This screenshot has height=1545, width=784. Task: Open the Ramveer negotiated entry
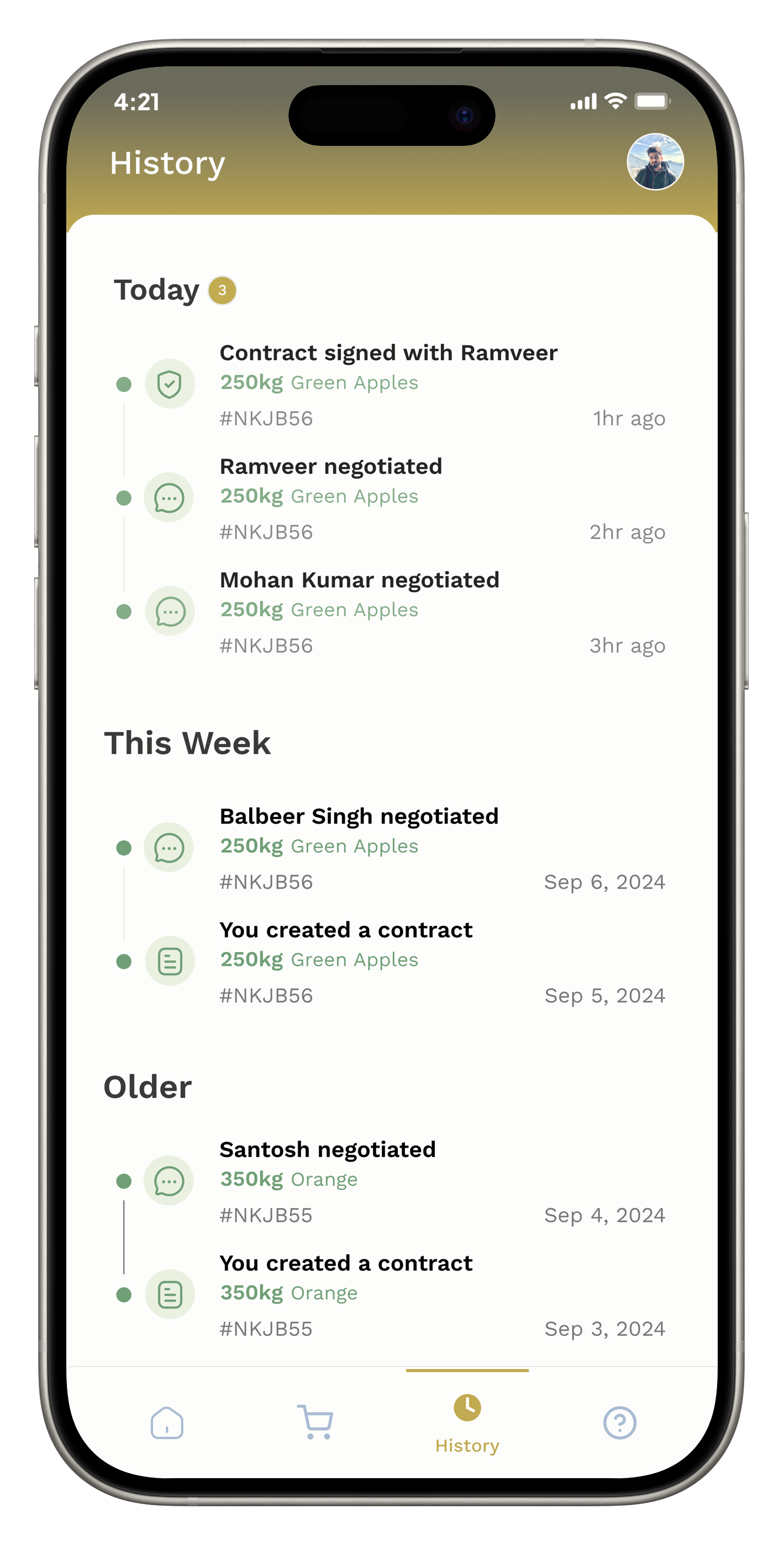pyautogui.click(x=330, y=466)
